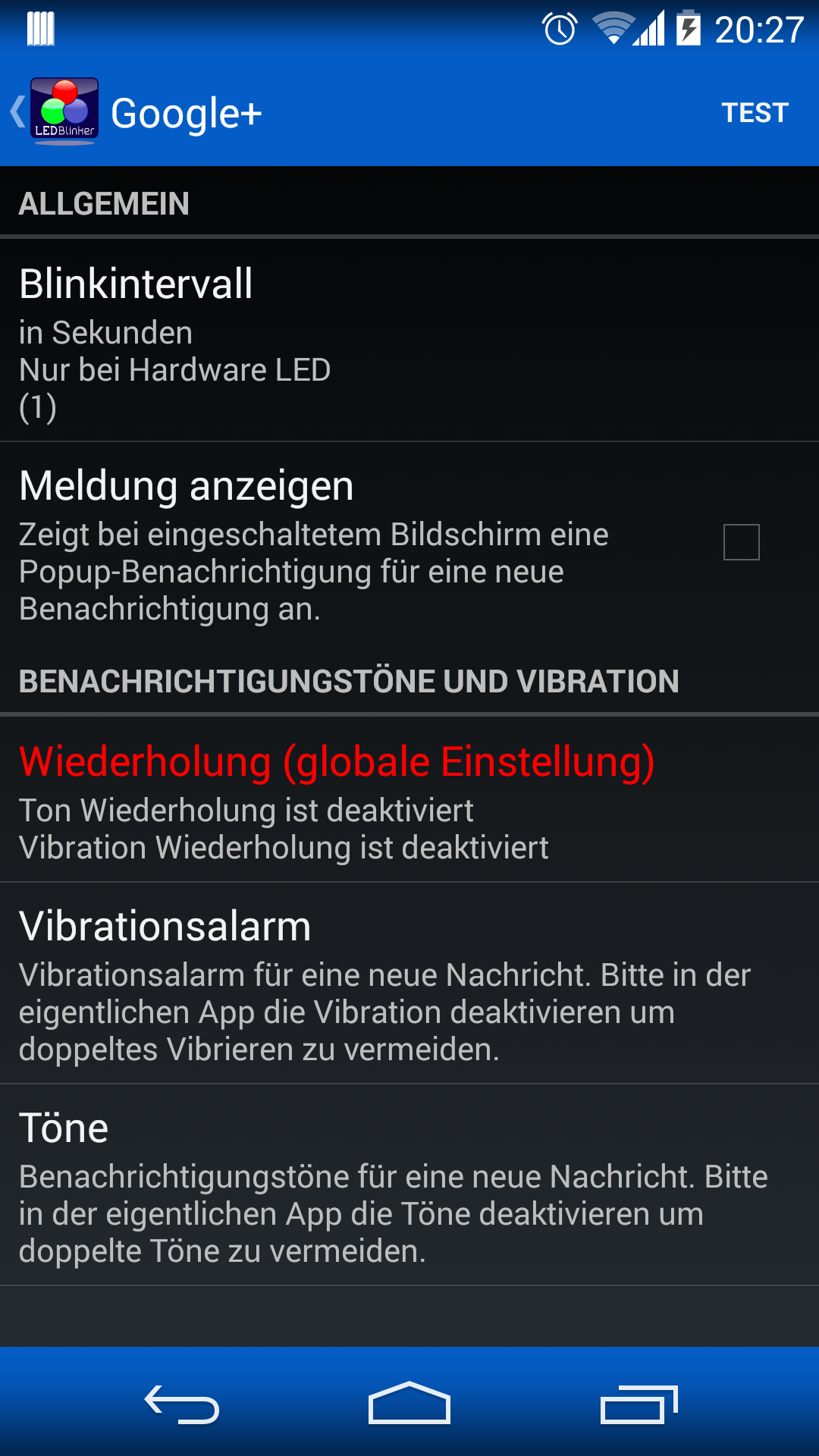Open Wiederholung (globale Einstellung)
The image size is (819, 1456).
tap(409, 800)
